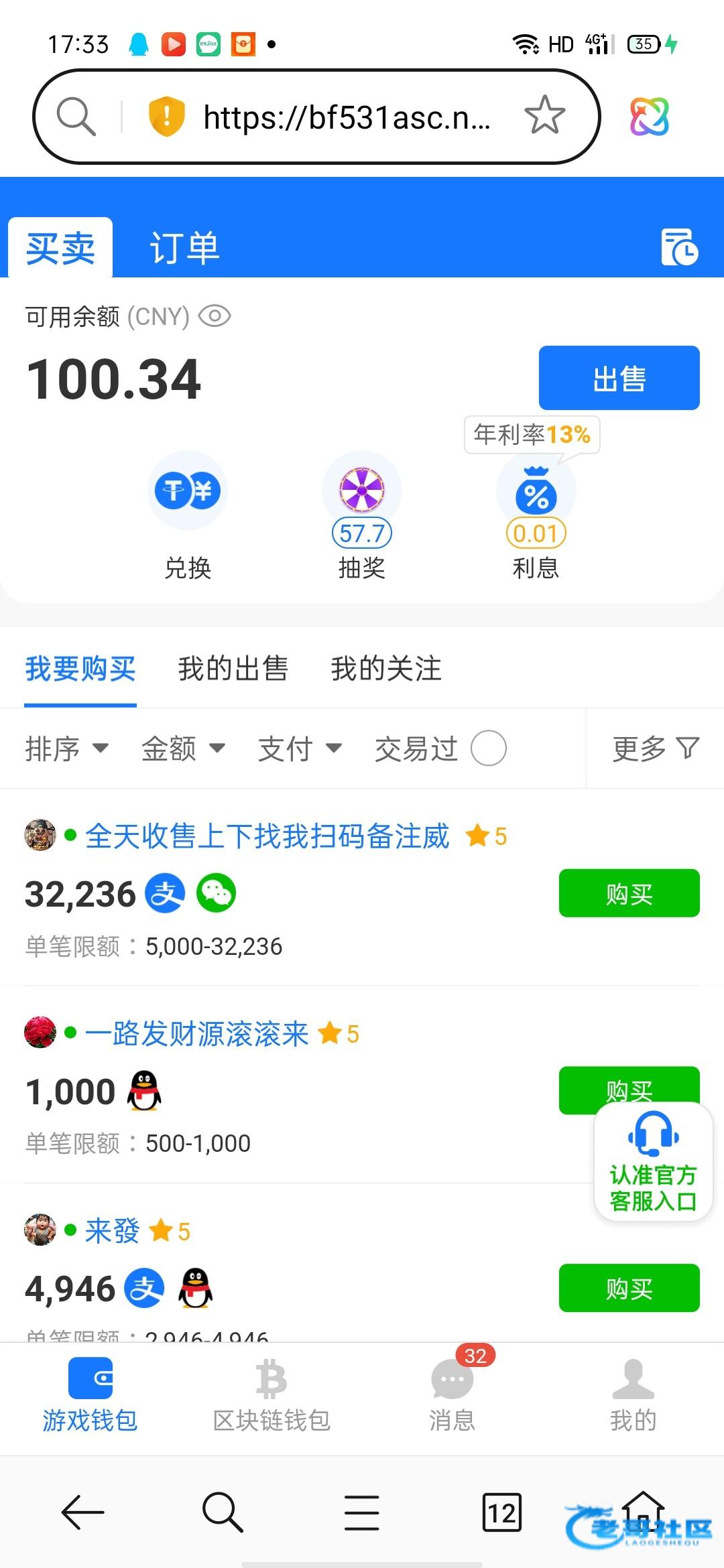Open official customer service 认准官方客服入口

tap(653, 1161)
